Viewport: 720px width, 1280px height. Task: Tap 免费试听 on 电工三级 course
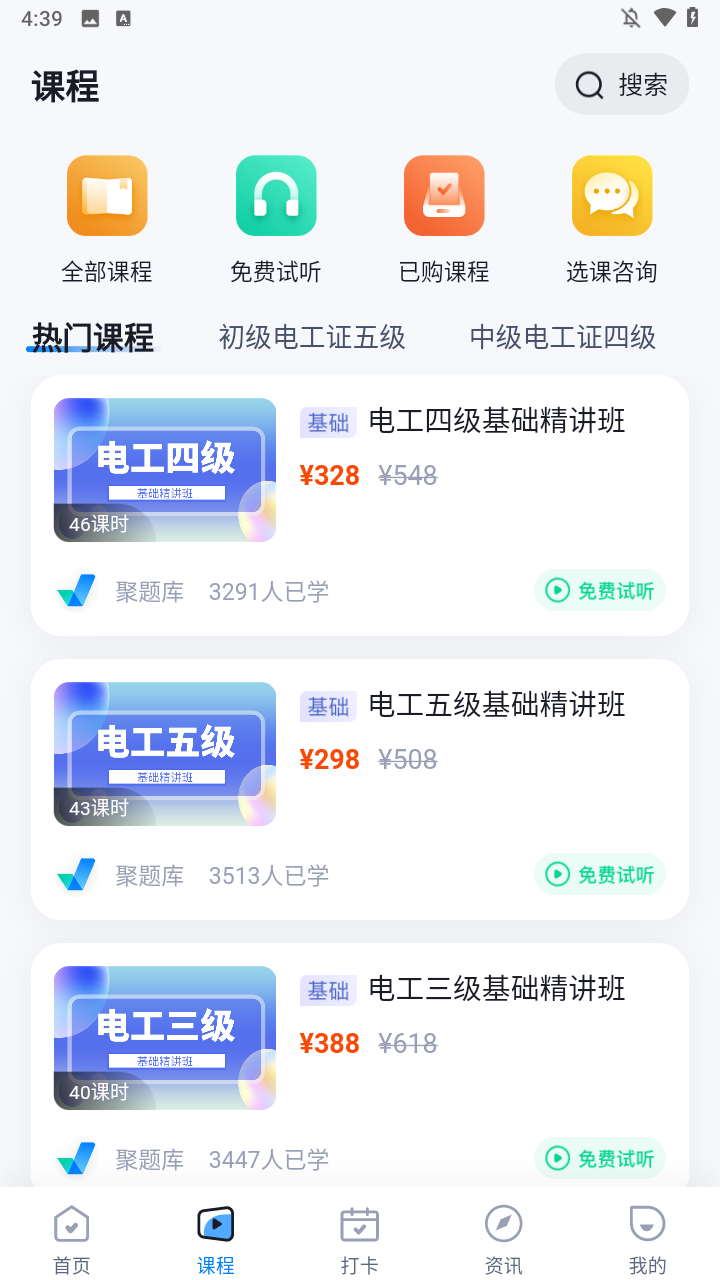599,1158
